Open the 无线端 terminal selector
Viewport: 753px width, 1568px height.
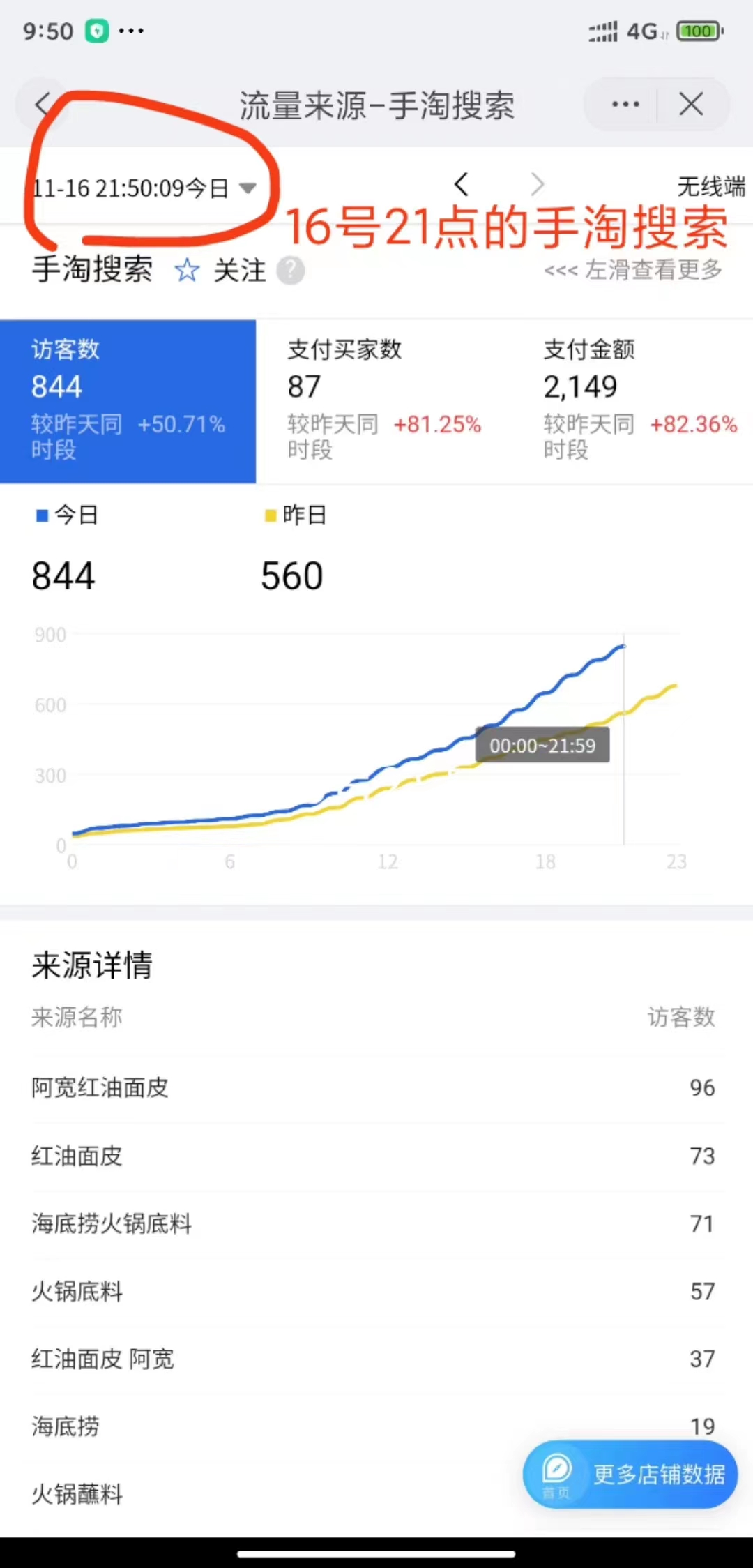point(711,186)
